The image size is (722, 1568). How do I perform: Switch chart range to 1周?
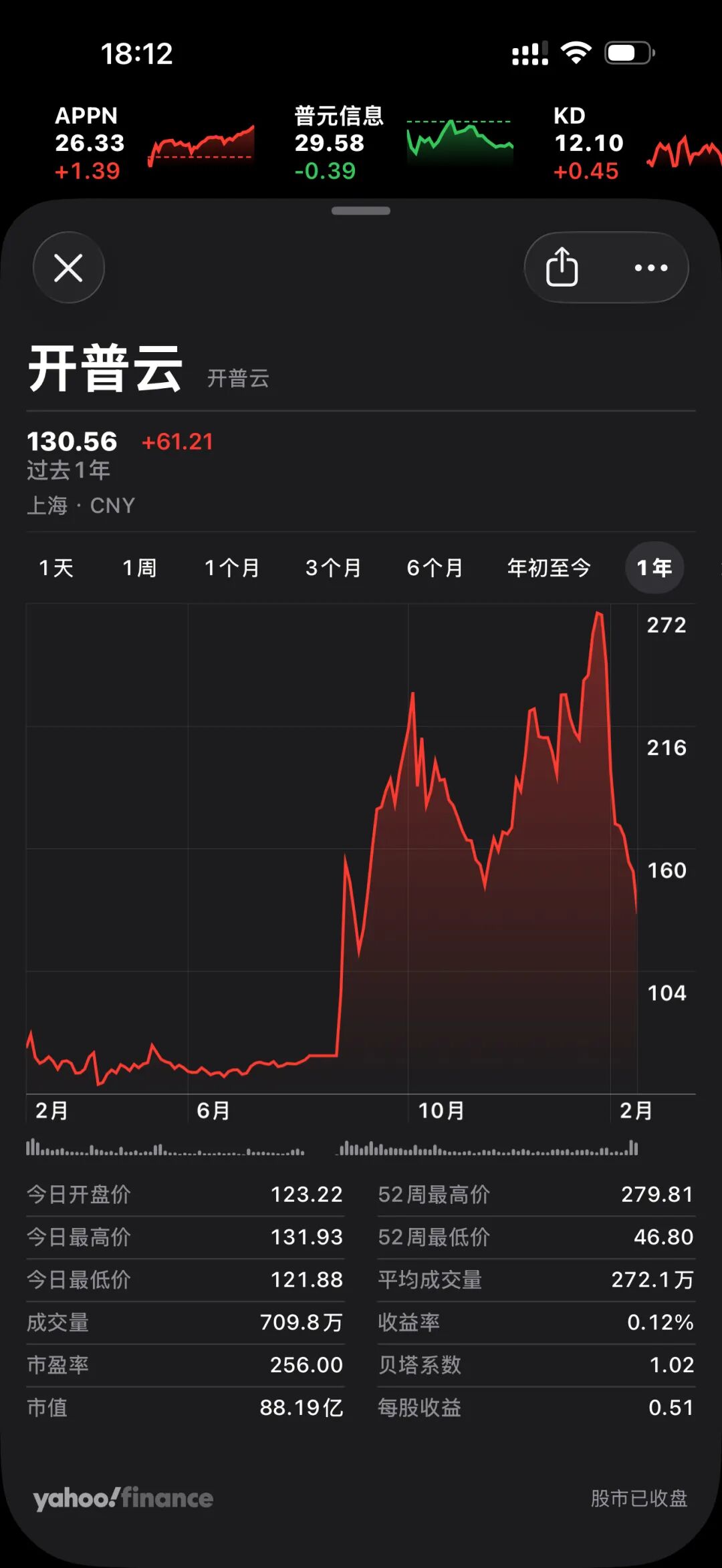[x=139, y=568]
